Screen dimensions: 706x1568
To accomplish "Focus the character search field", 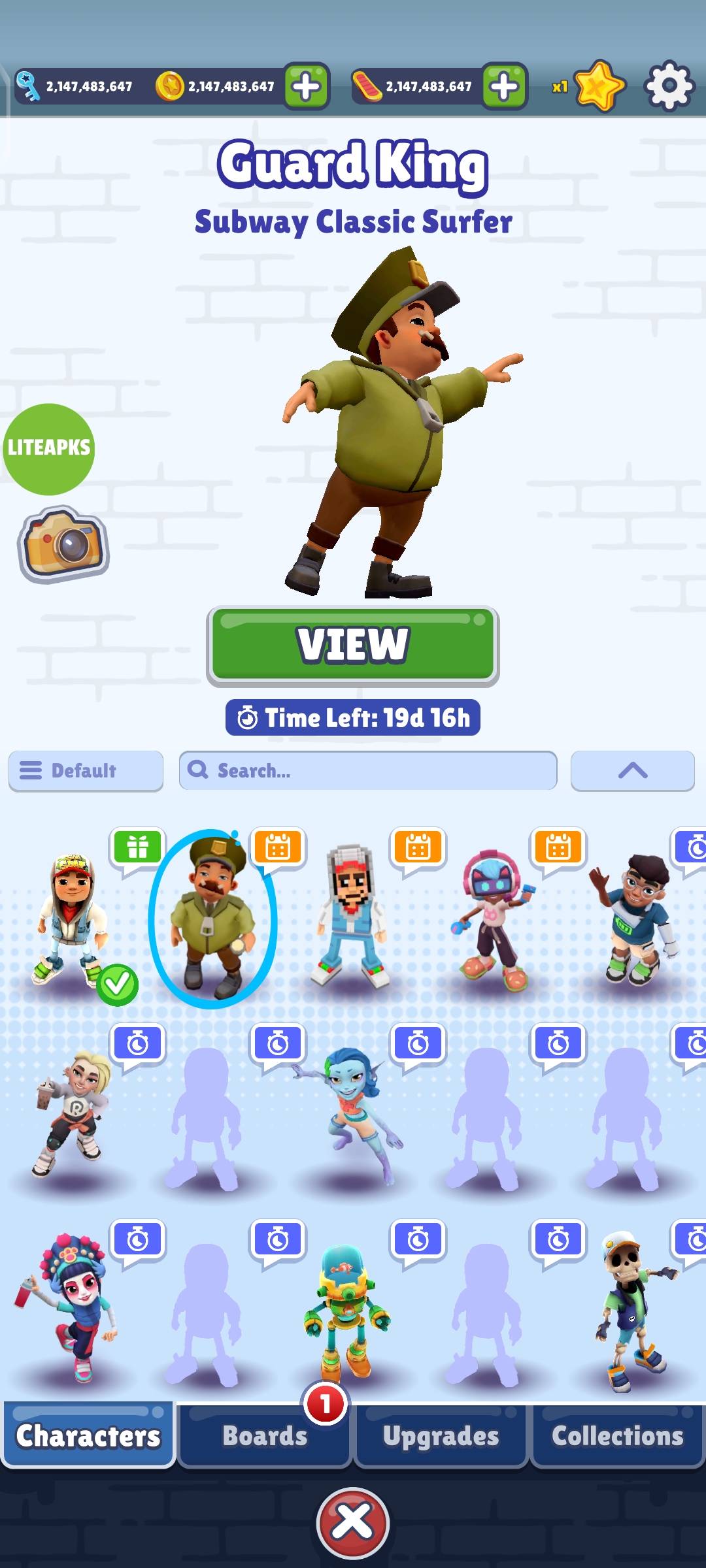I will (368, 771).
